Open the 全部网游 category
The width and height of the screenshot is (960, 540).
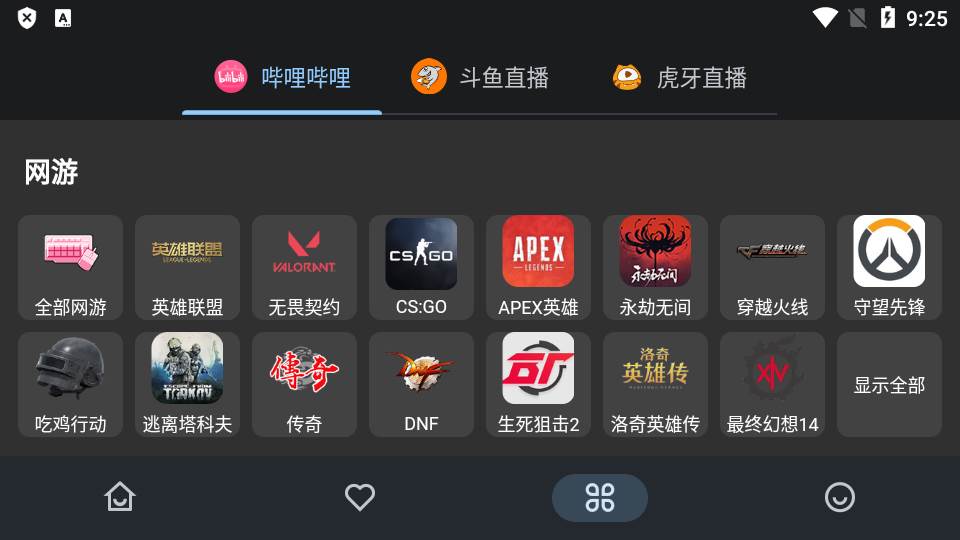coord(70,267)
